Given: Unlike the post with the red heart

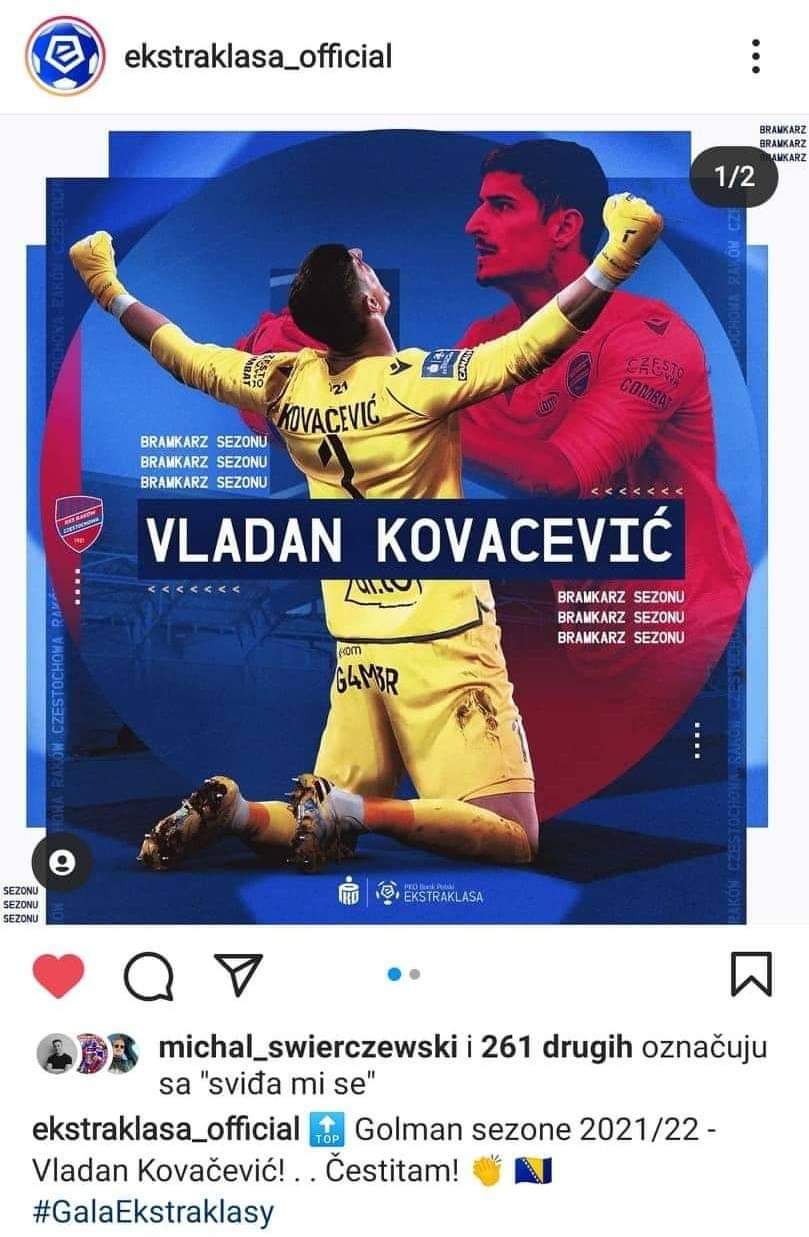Looking at the screenshot, I should pyautogui.click(x=59, y=975).
